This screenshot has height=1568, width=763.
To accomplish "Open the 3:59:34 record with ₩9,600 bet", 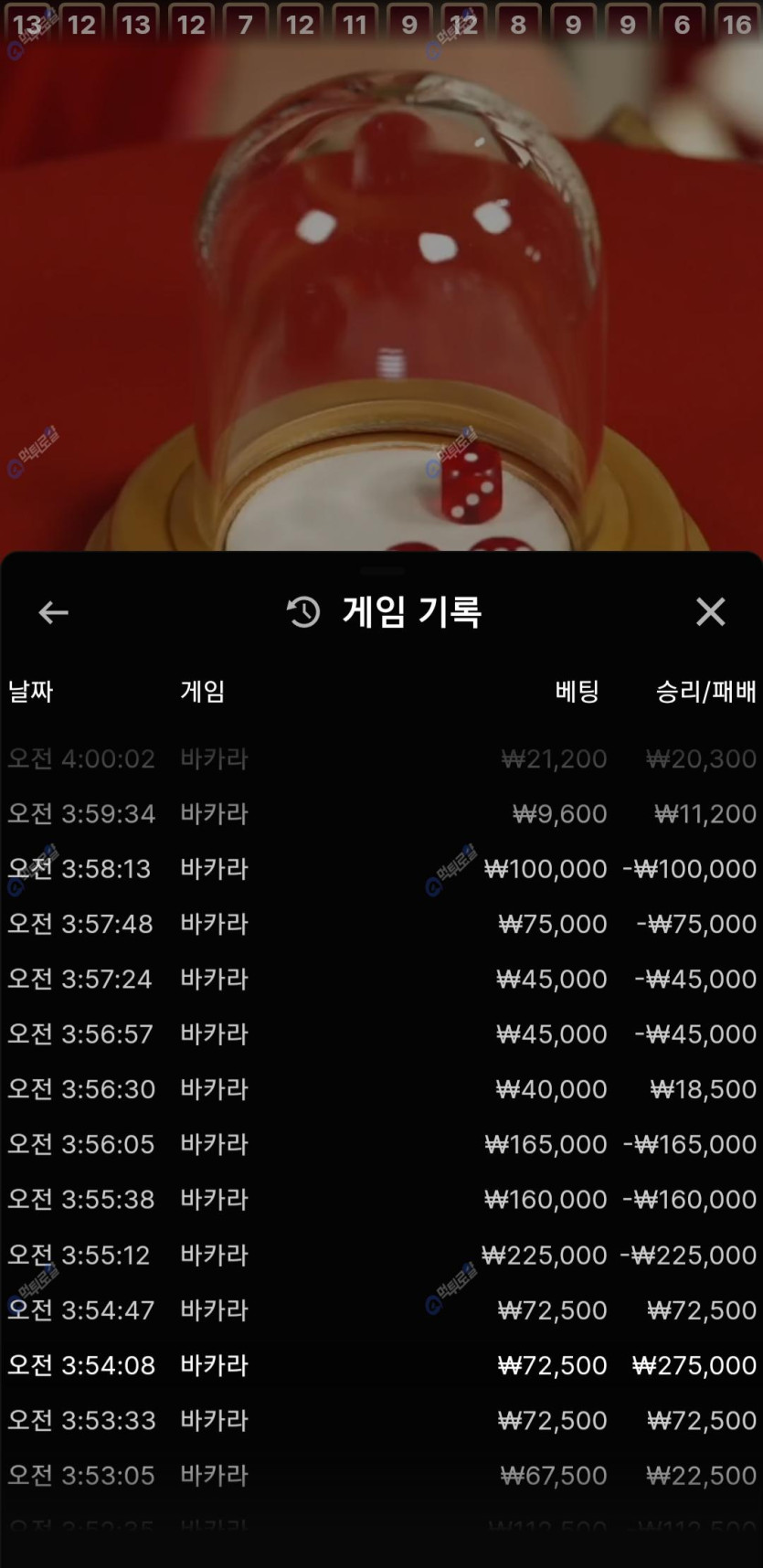I will pyautogui.click(x=381, y=814).
